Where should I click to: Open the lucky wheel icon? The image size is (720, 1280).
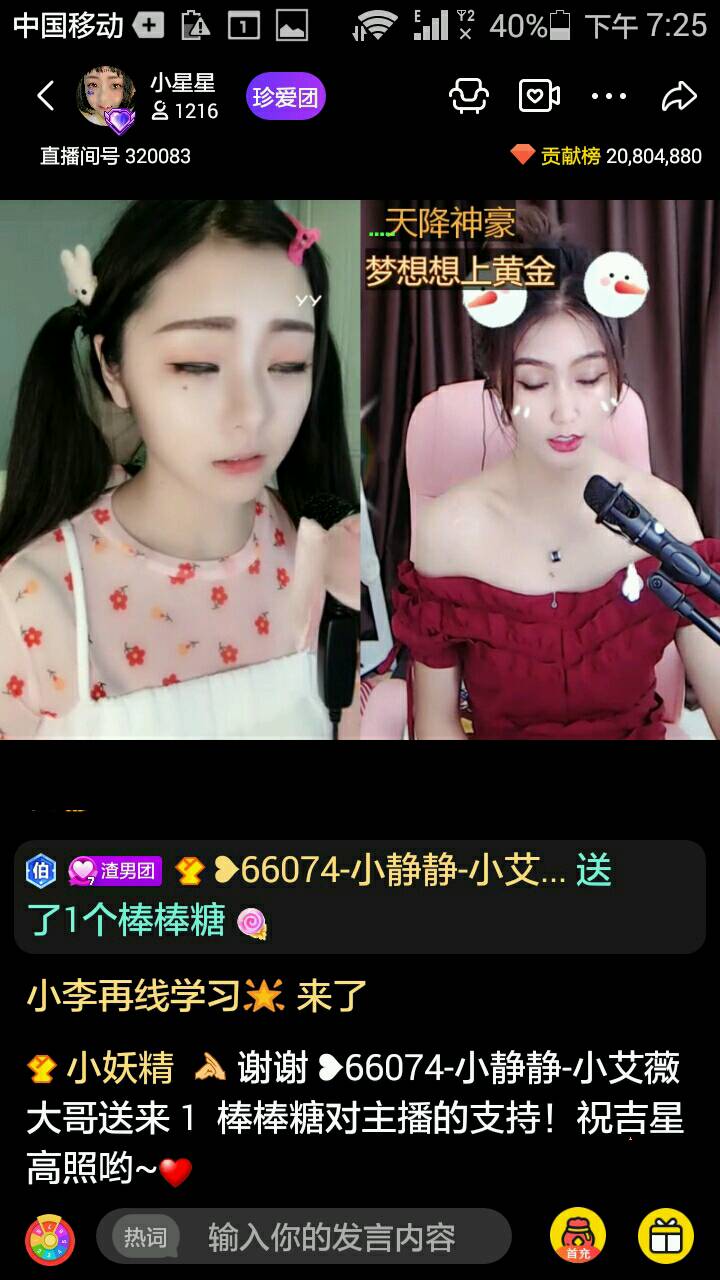click(50, 1237)
